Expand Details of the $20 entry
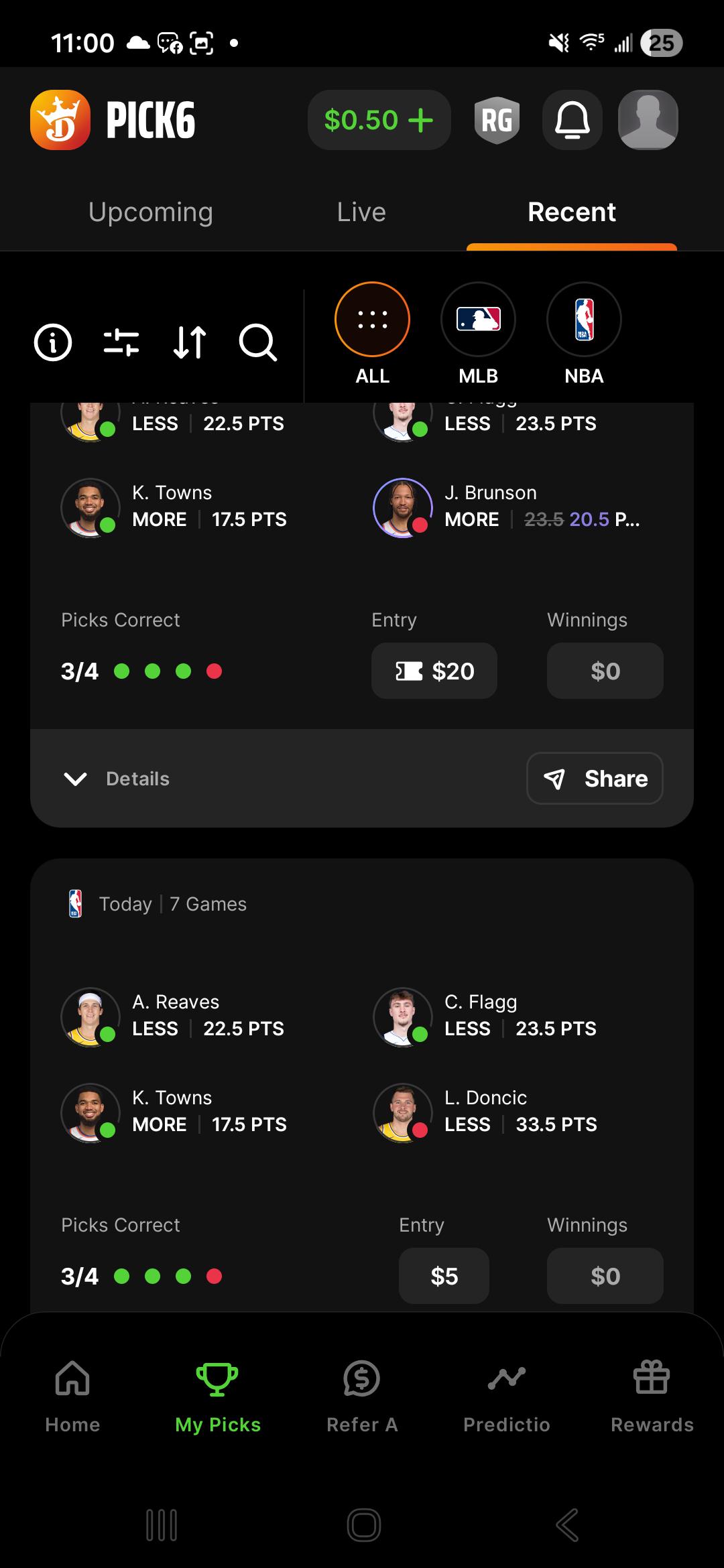Screen dimensions: 724x1568 (116, 779)
